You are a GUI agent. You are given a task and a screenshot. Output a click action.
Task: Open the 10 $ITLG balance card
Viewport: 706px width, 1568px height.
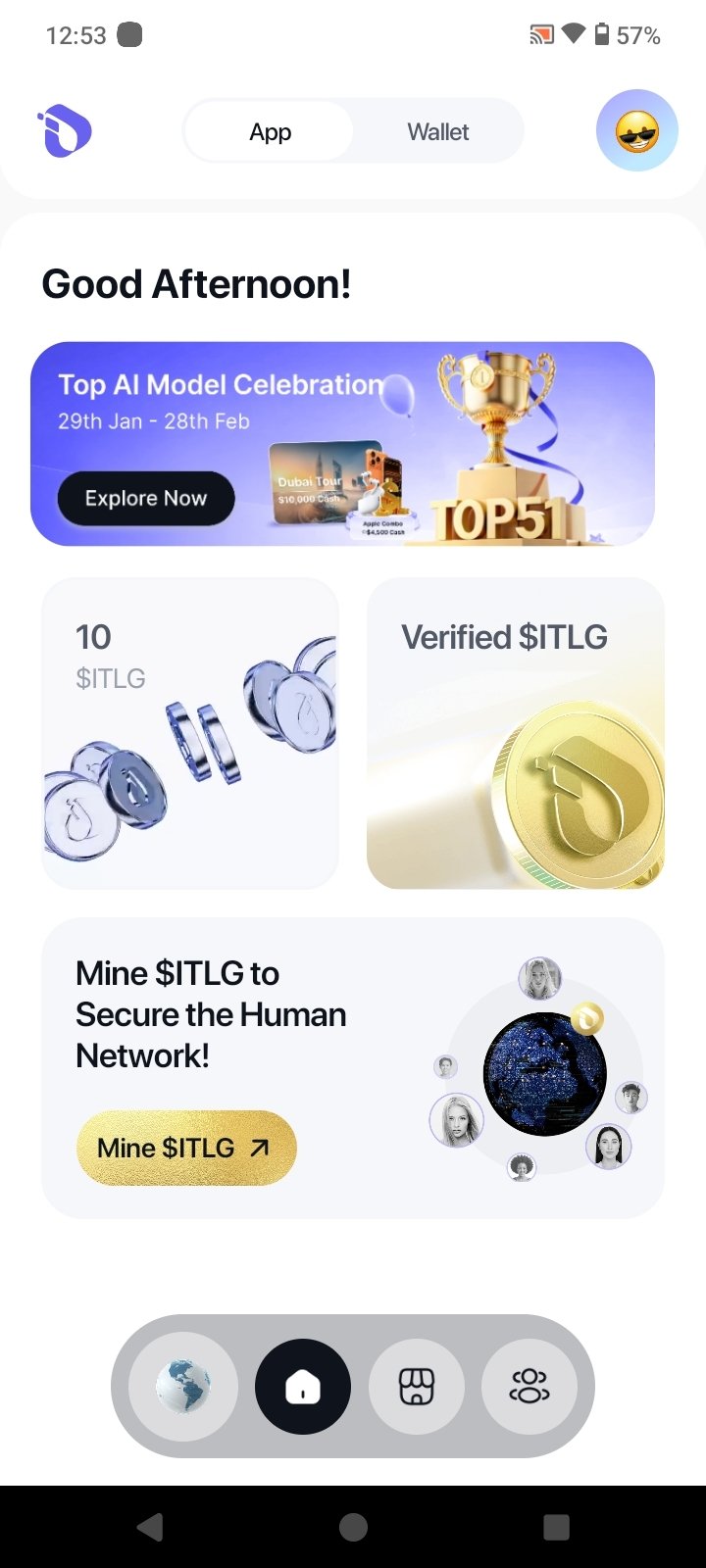click(x=190, y=733)
